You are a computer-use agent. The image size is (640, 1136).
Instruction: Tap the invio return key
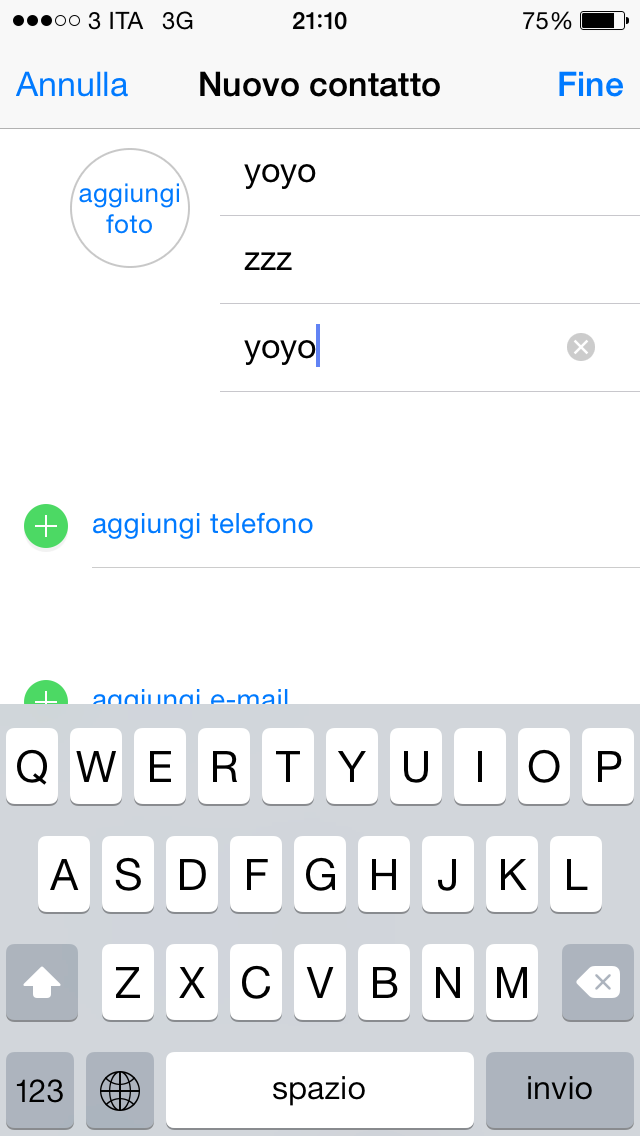tap(559, 1089)
